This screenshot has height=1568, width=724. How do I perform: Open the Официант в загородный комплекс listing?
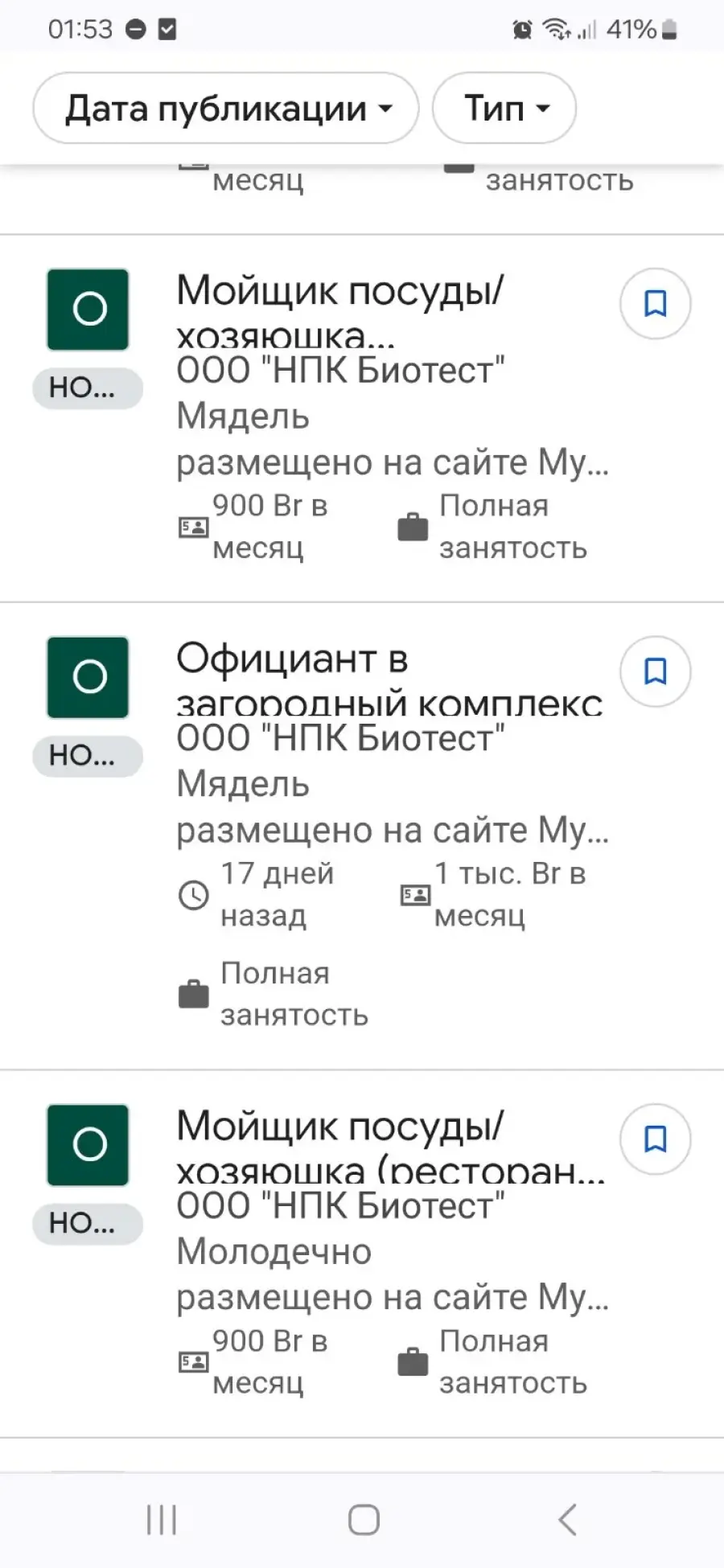pyautogui.click(x=362, y=836)
